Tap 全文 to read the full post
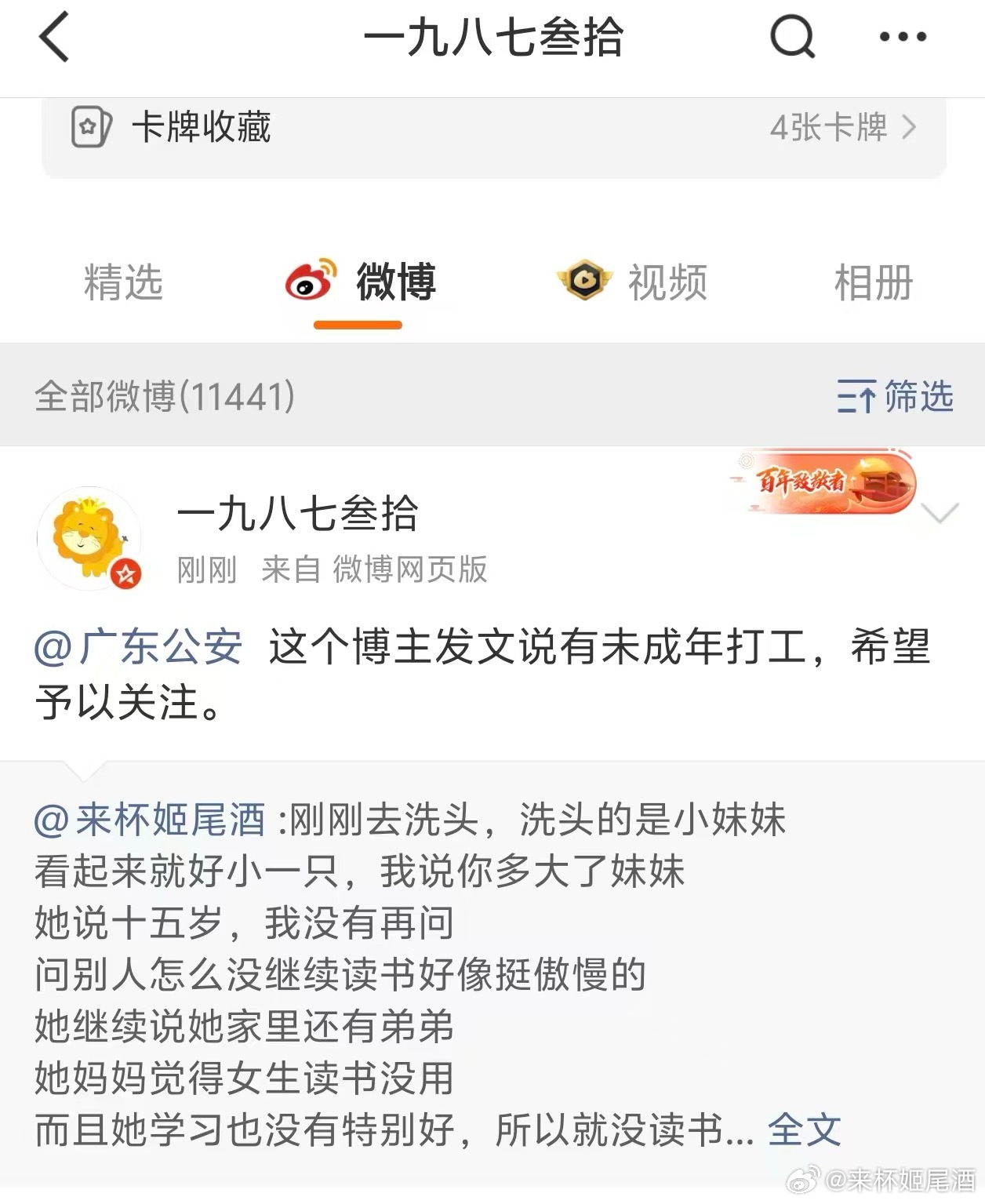The height and width of the screenshot is (1204, 985). click(804, 1130)
